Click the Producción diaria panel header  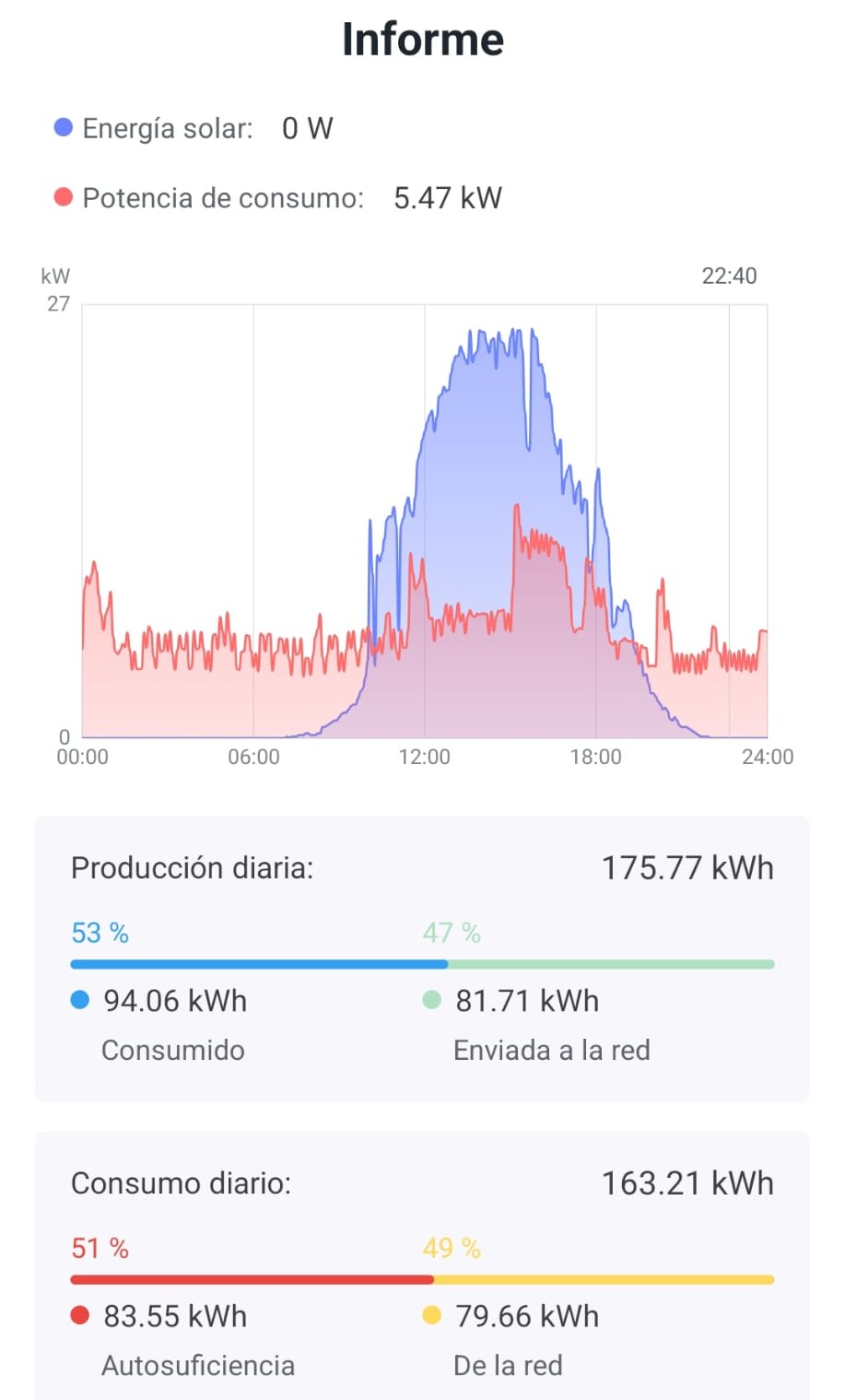[x=194, y=867]
